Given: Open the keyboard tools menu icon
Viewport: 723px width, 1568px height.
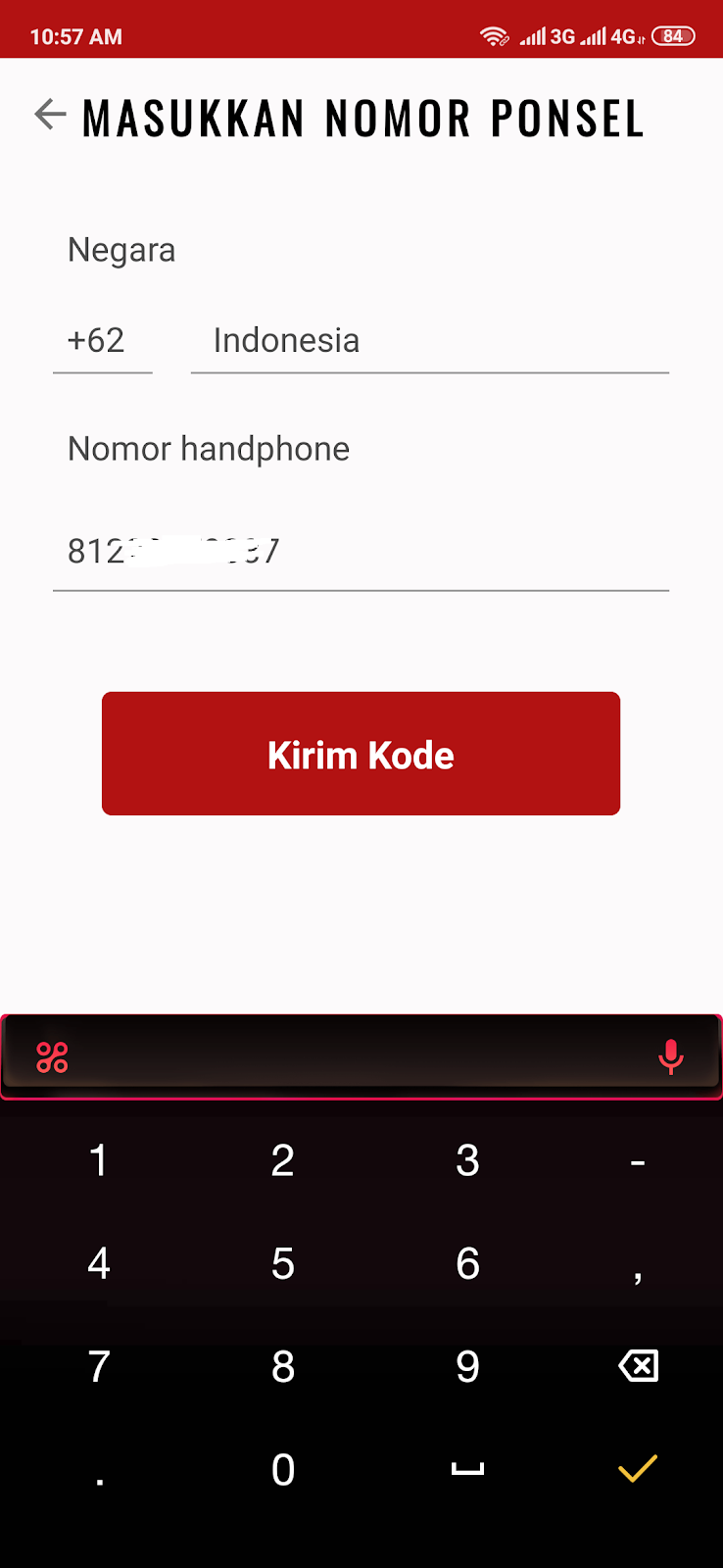Looking at the screenshot, I should coord(52,1057).
